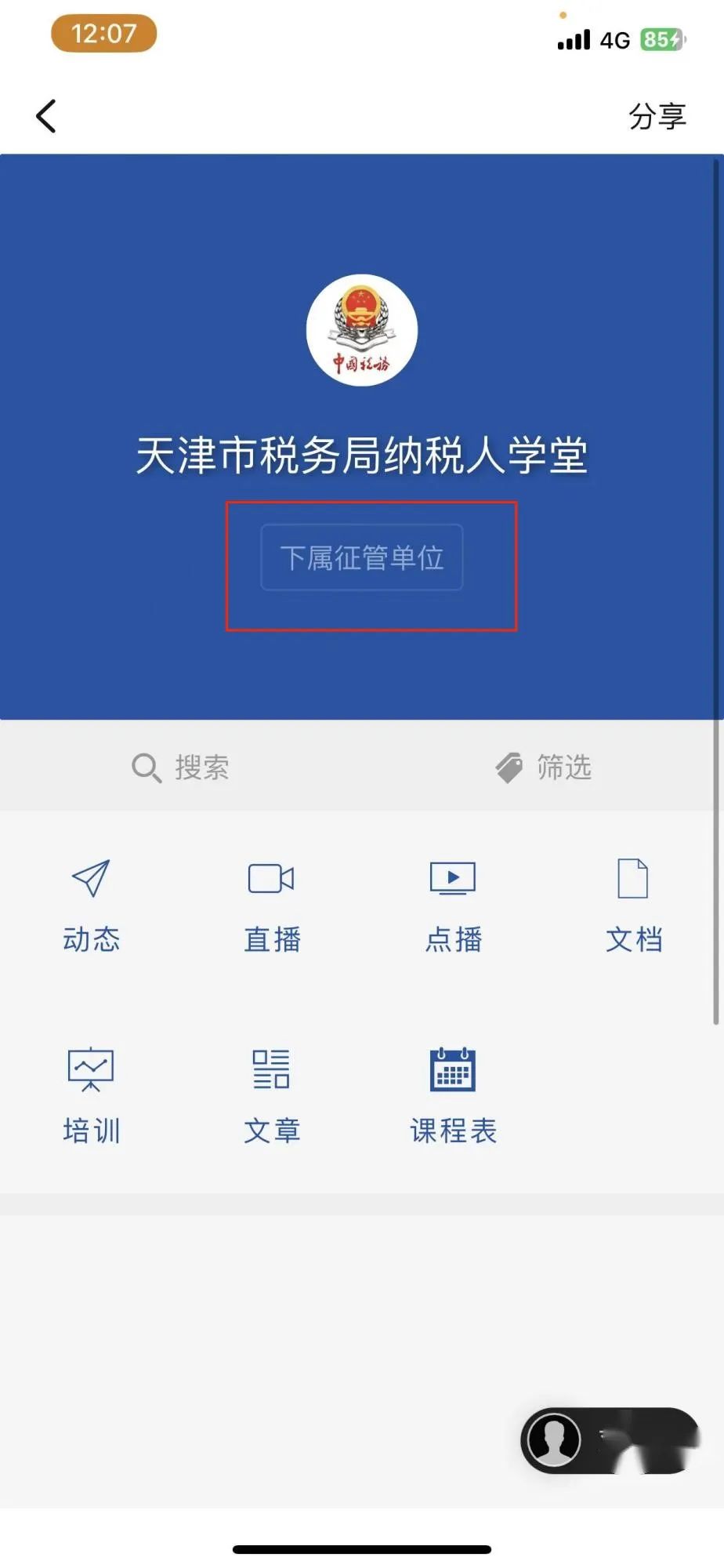The image size is (724, 1568).
Task: Browse 文章 articles
Action: [x=272, y=1095]
